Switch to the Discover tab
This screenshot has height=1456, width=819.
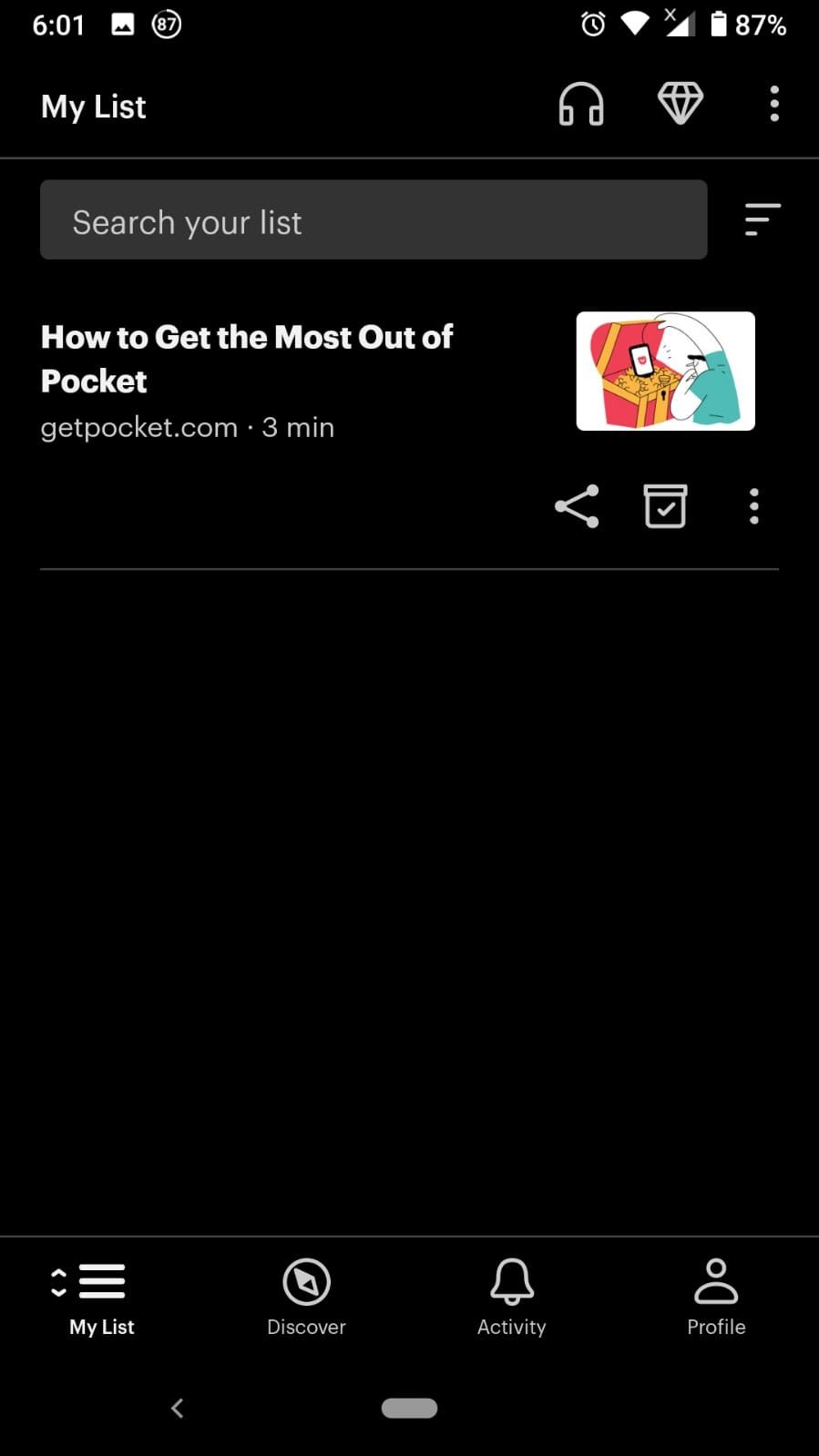point(306,1298)
